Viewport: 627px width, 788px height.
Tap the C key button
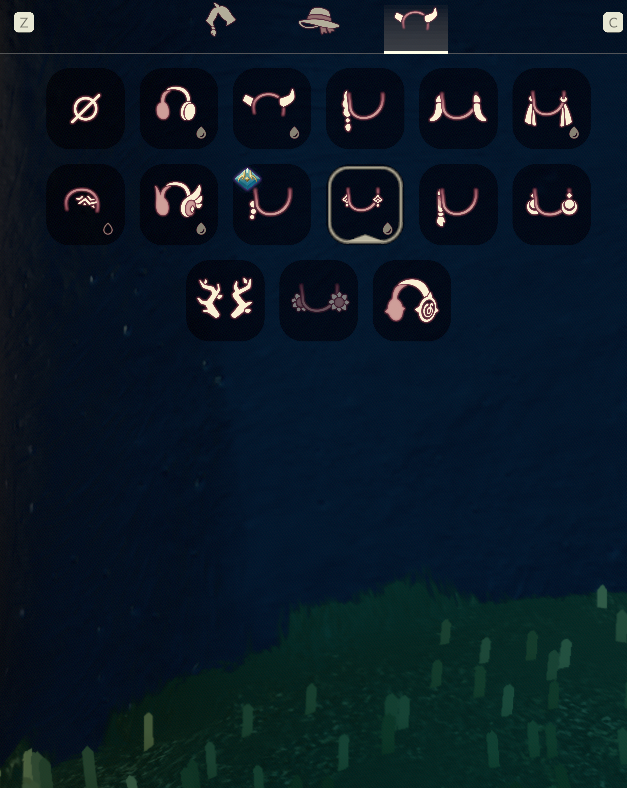click(x=613, y=22)
